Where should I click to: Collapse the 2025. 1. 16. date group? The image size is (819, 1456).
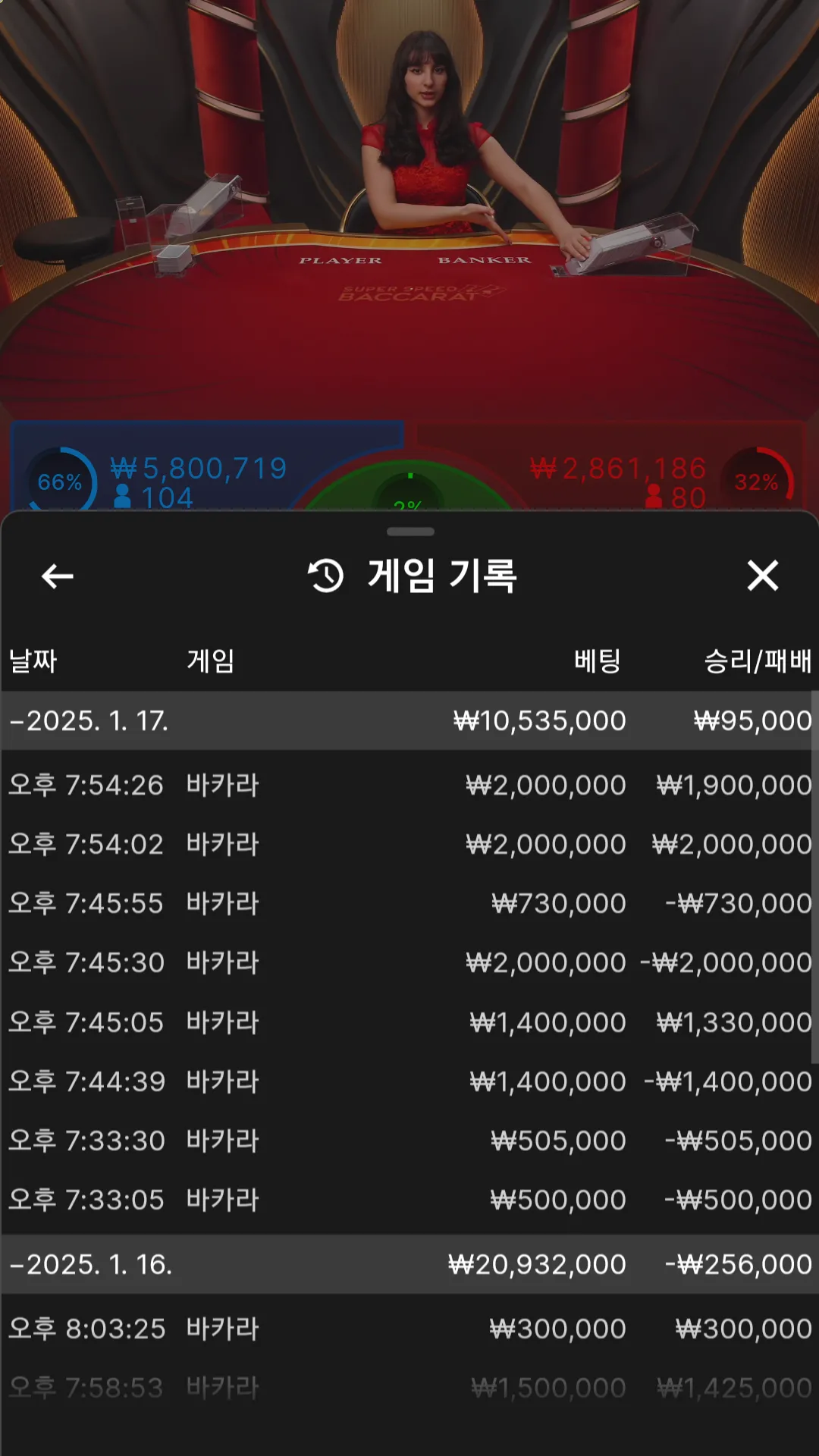pos(91,1264)
